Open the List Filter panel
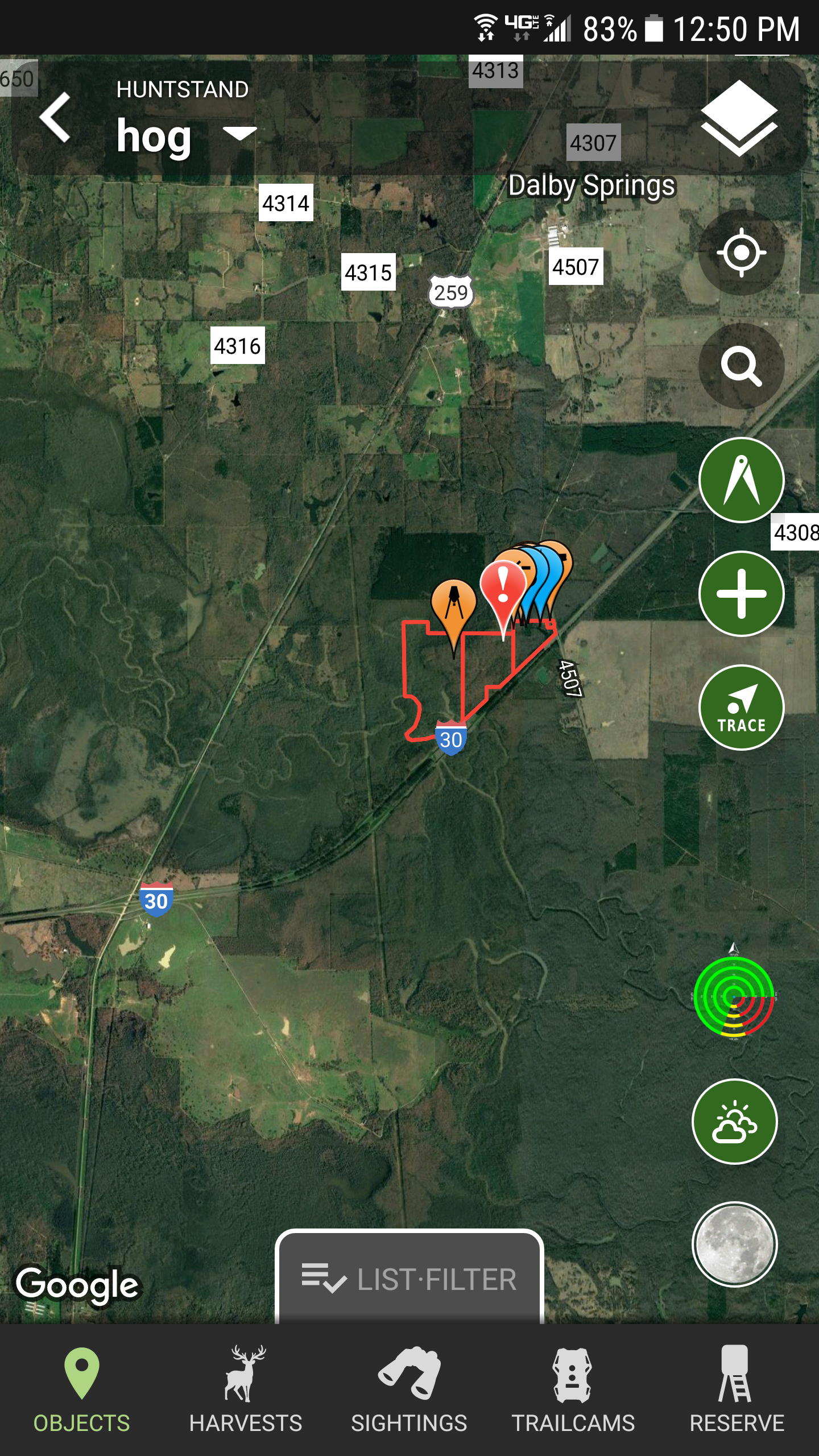Image resolution: width=819 pixels, height=1456 pixels. 409,1280
